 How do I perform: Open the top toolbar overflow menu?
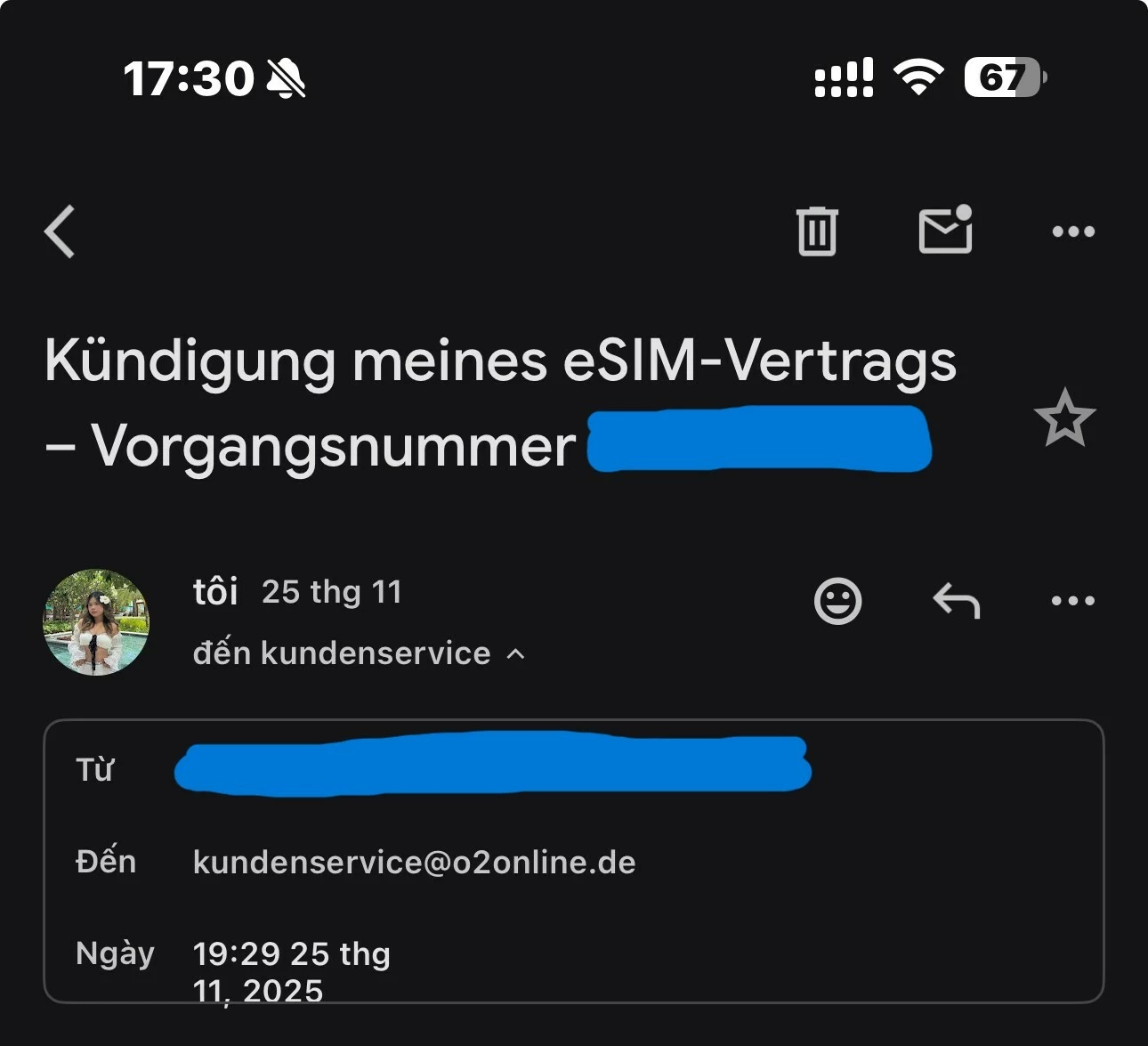tap(1072, 231)
